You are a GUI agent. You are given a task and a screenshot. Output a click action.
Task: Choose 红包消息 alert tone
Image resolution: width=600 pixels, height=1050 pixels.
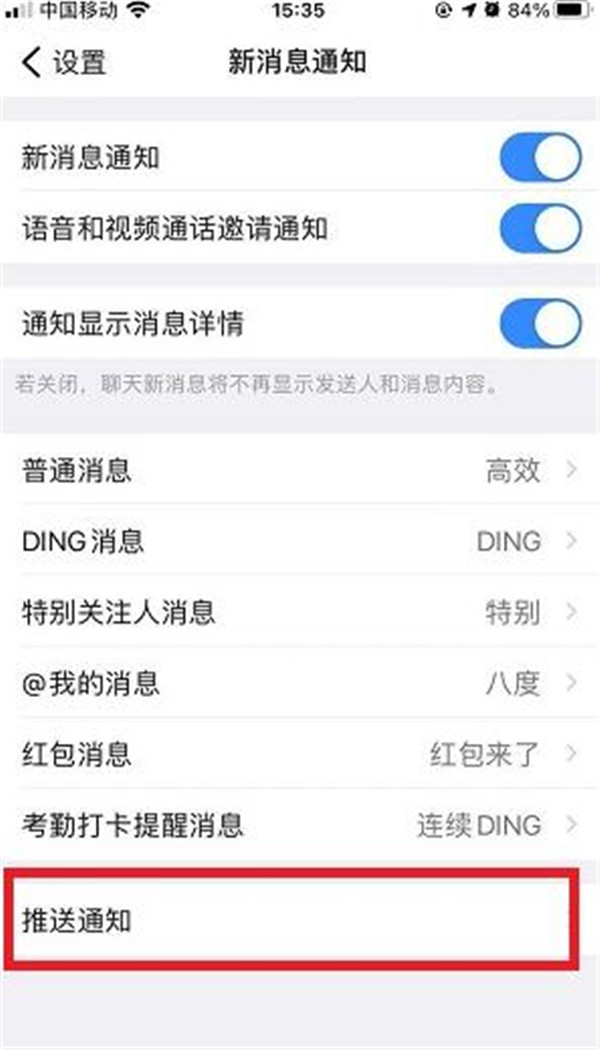click(300, 754)
